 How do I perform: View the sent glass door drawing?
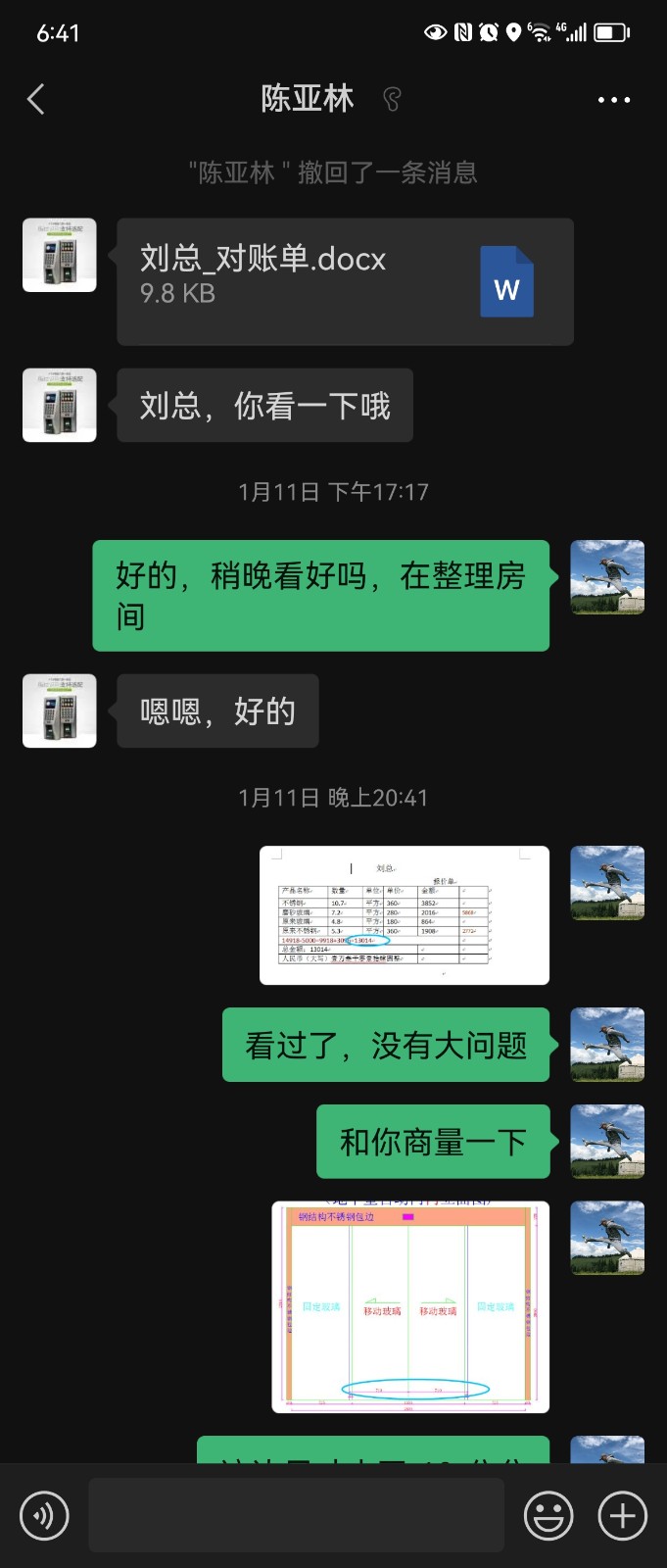(409, 1306)
